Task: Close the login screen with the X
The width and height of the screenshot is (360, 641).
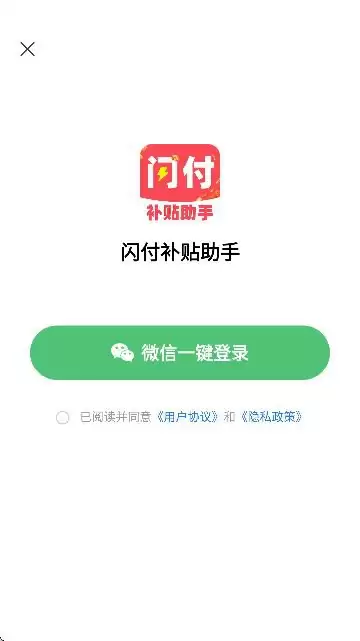Action: pos(27,49)
